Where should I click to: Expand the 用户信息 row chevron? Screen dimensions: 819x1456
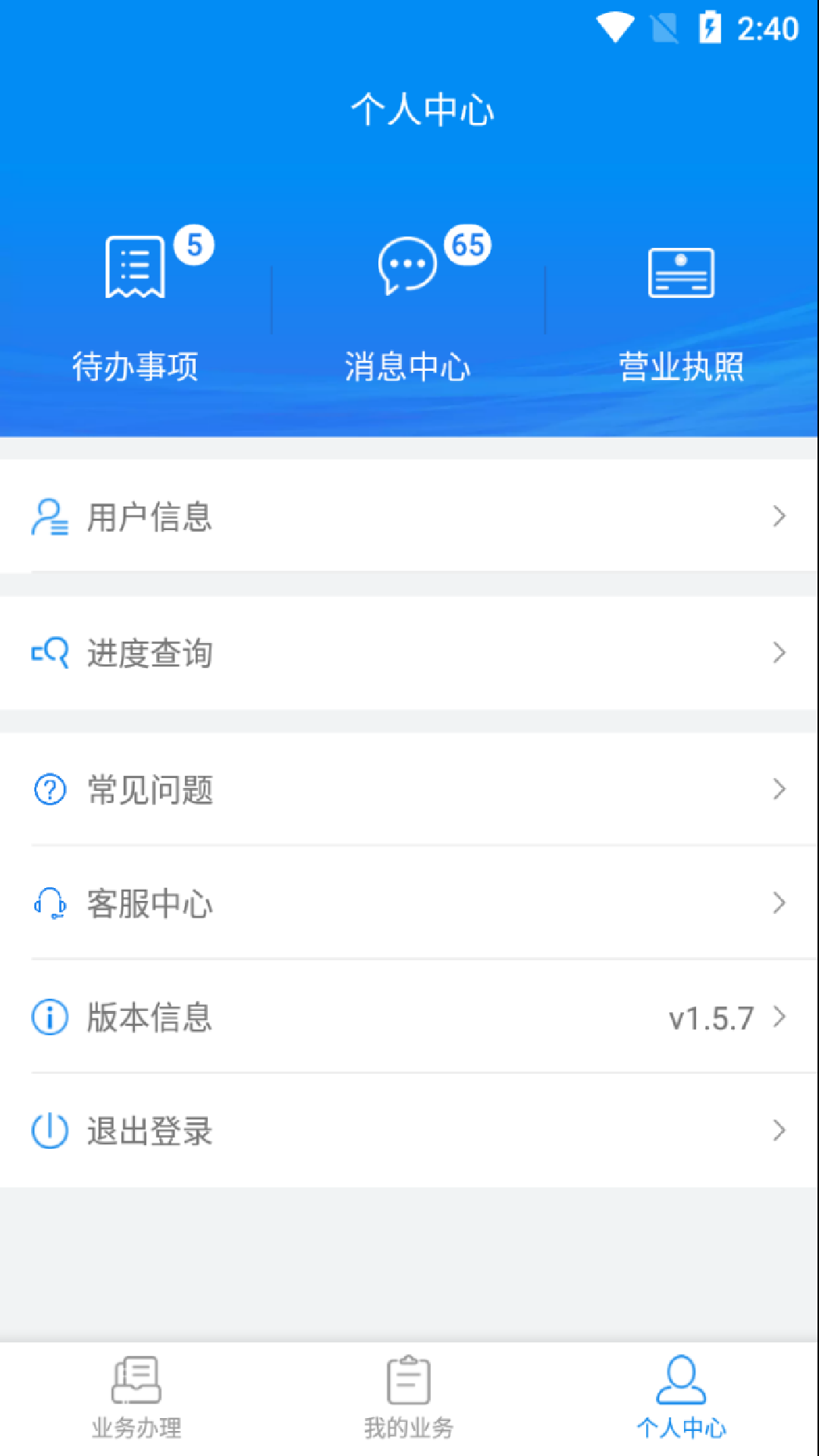(780, 516)
